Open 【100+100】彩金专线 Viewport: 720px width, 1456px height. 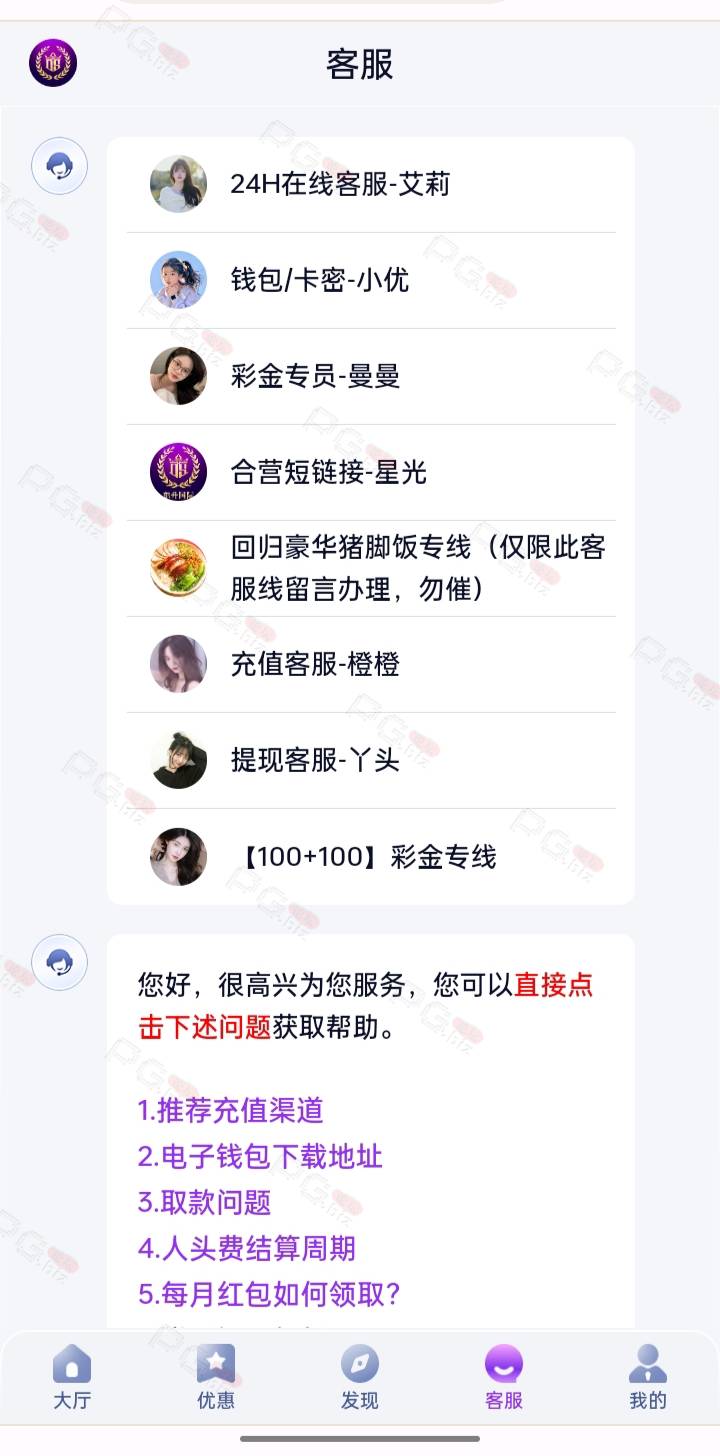[x=371, y=857]
